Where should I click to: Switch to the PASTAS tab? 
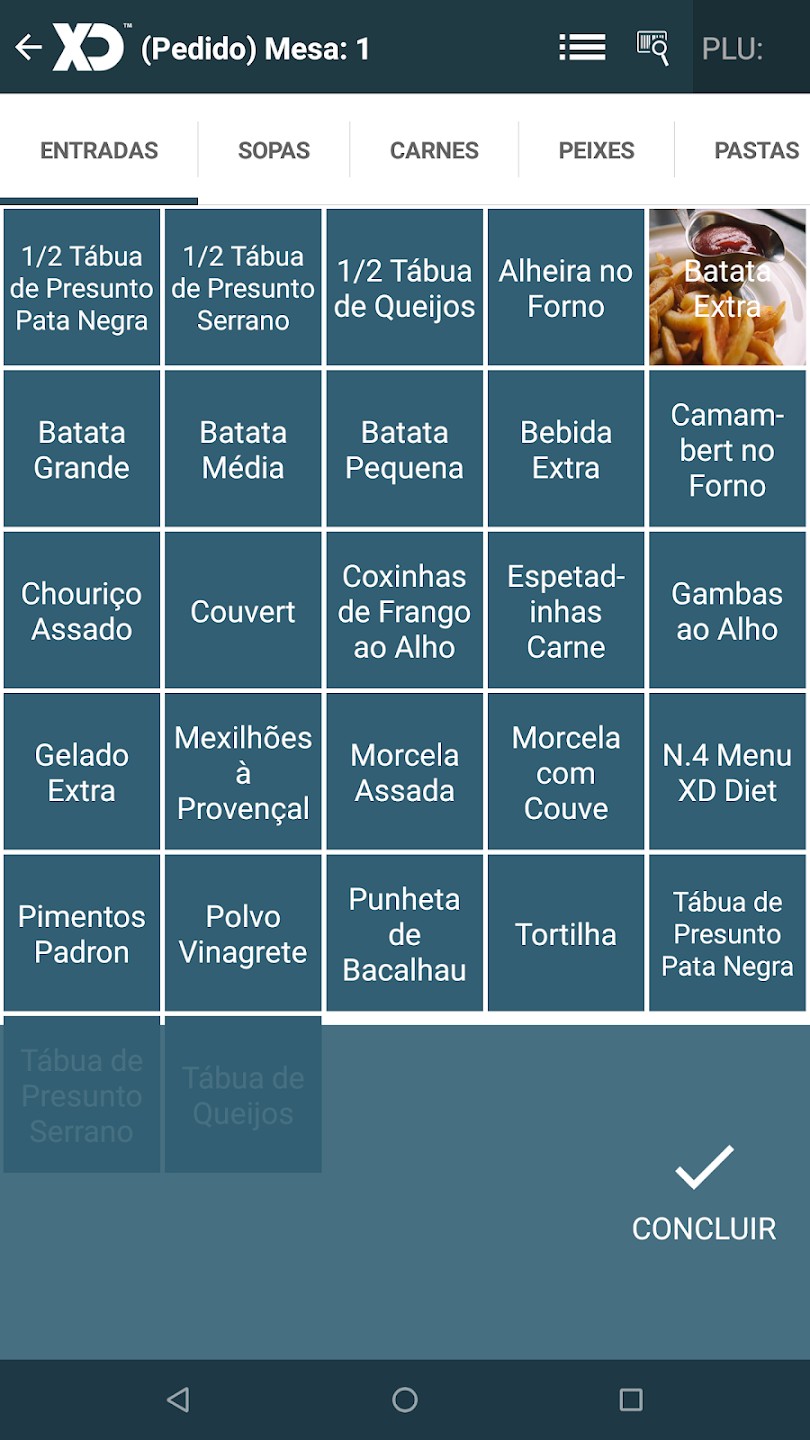point(756,149)
